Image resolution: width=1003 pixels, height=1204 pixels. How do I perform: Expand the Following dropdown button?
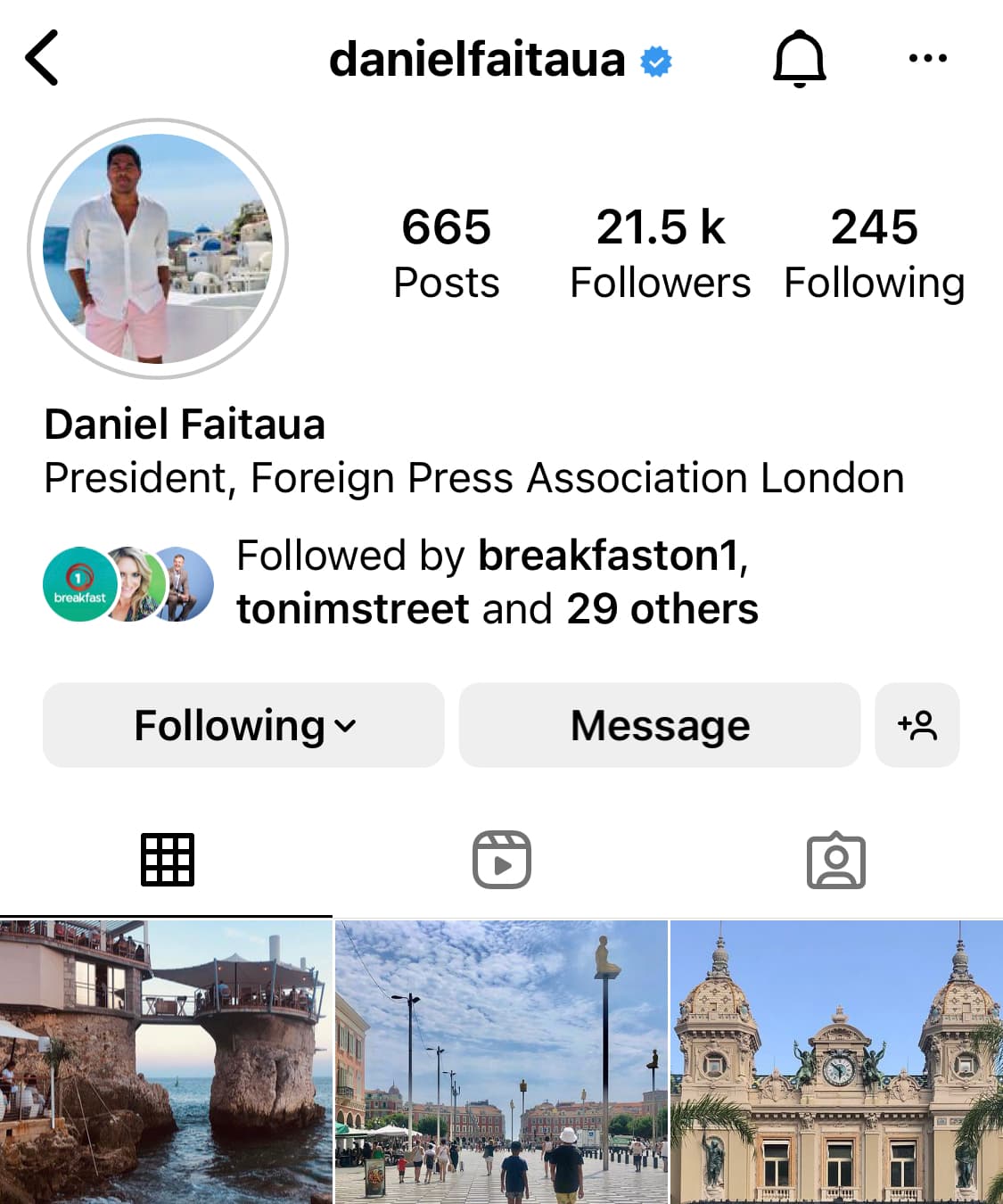pyautogui.click(x=243, y=725)
